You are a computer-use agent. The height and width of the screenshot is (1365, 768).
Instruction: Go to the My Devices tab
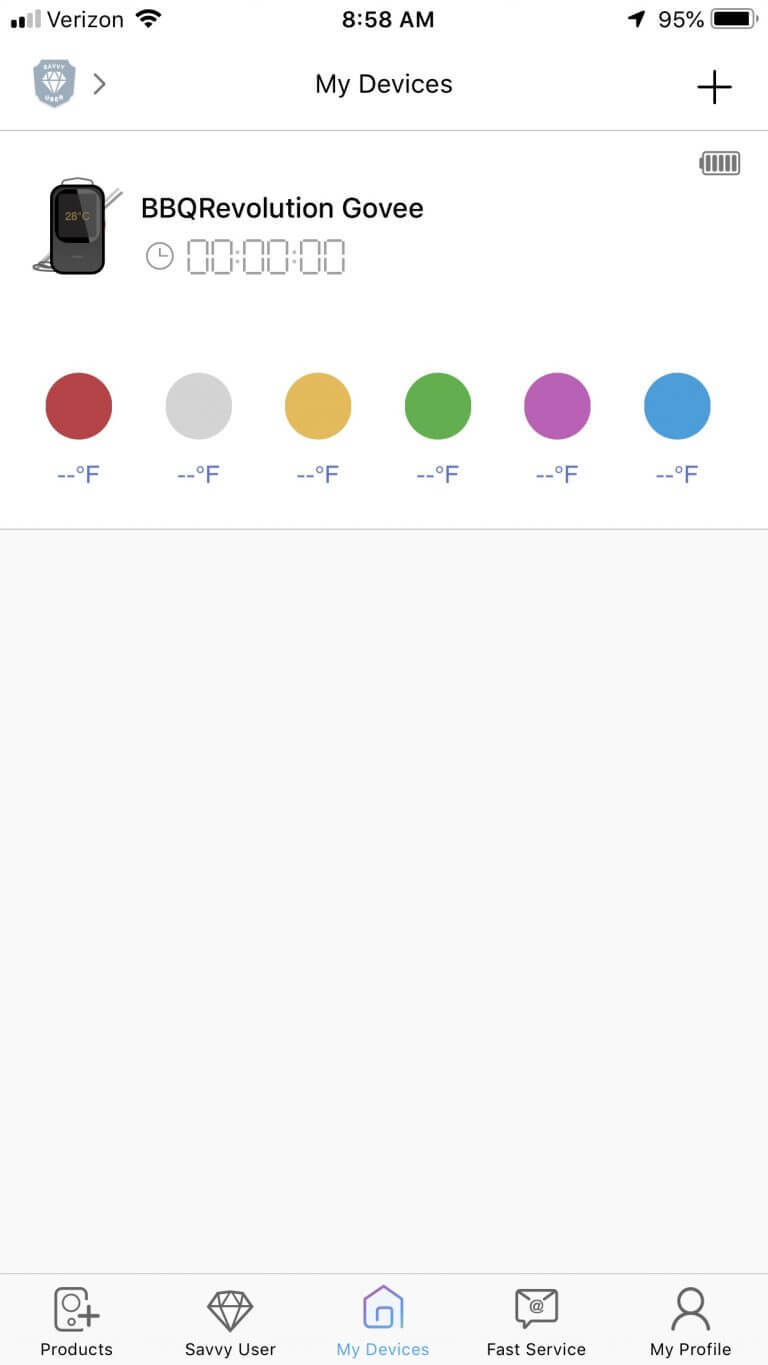383,1320
